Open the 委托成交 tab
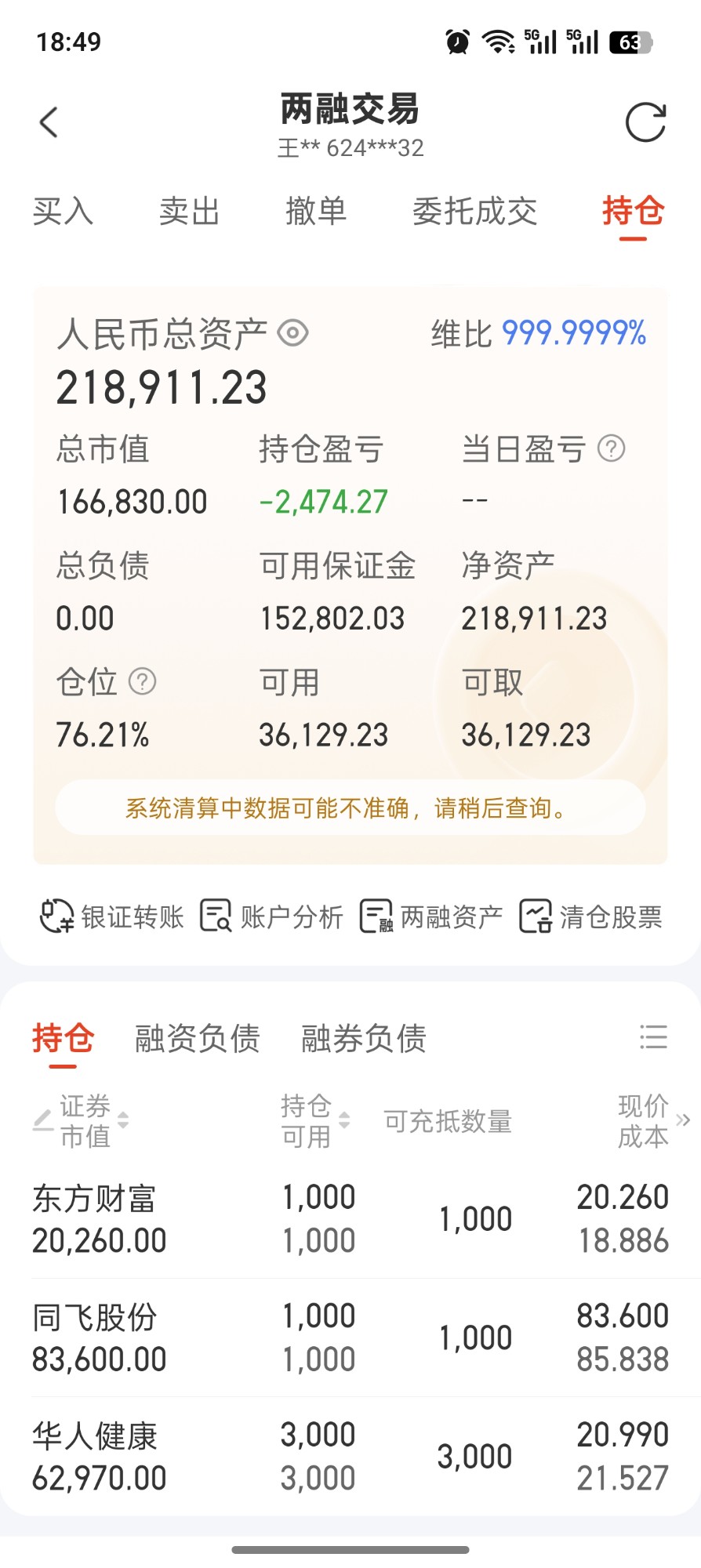Image resolution: width=701 pixels, height=1568 pixels. tap(474, 212)
